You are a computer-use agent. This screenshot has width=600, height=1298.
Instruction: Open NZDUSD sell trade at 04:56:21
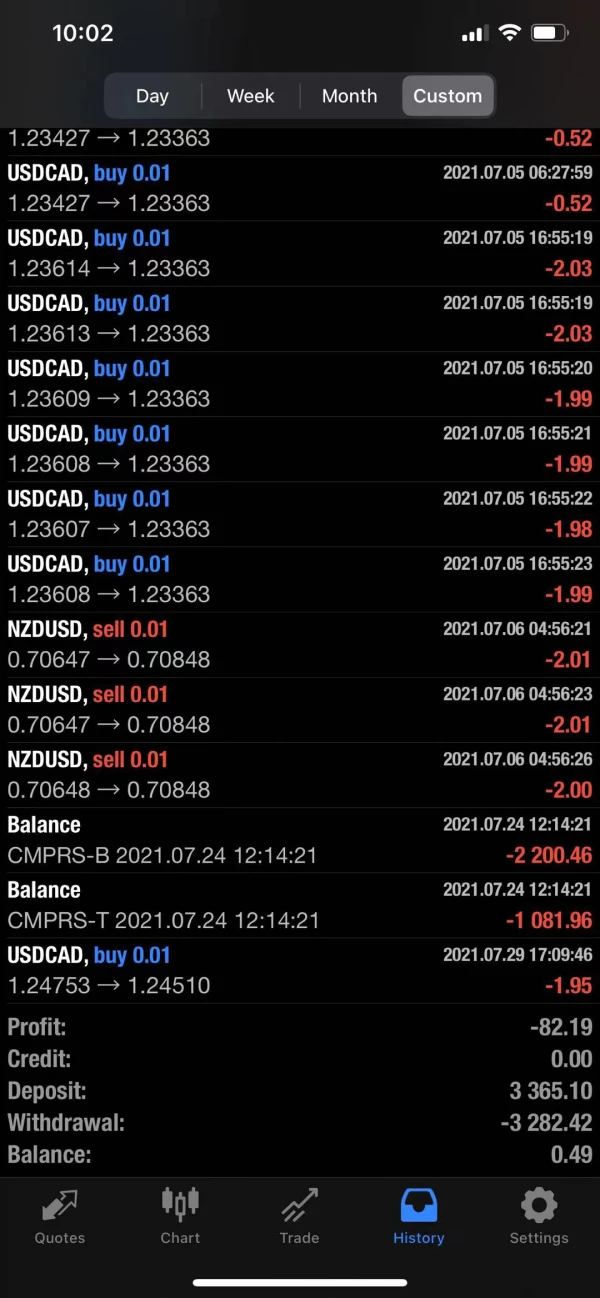300,644
